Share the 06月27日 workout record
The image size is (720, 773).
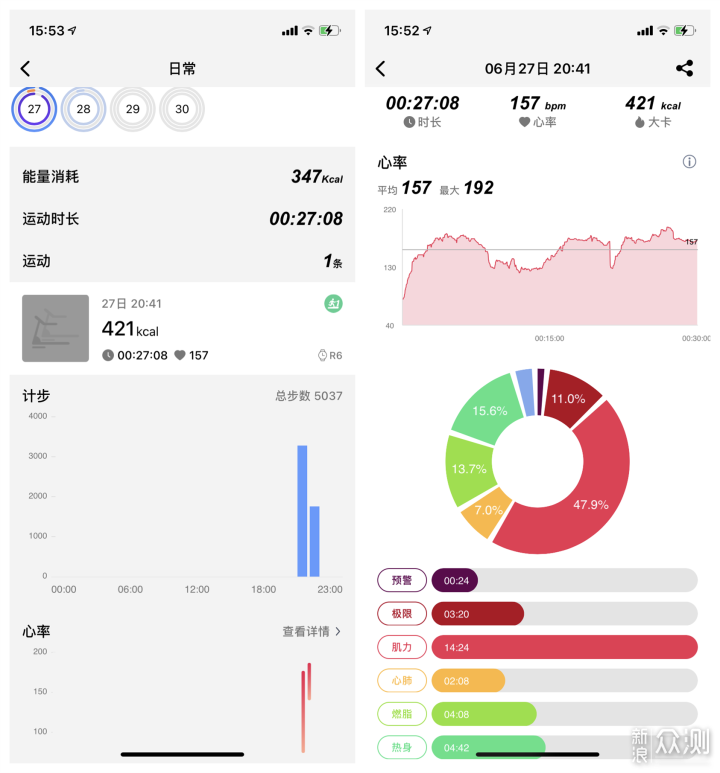[684, 68]
